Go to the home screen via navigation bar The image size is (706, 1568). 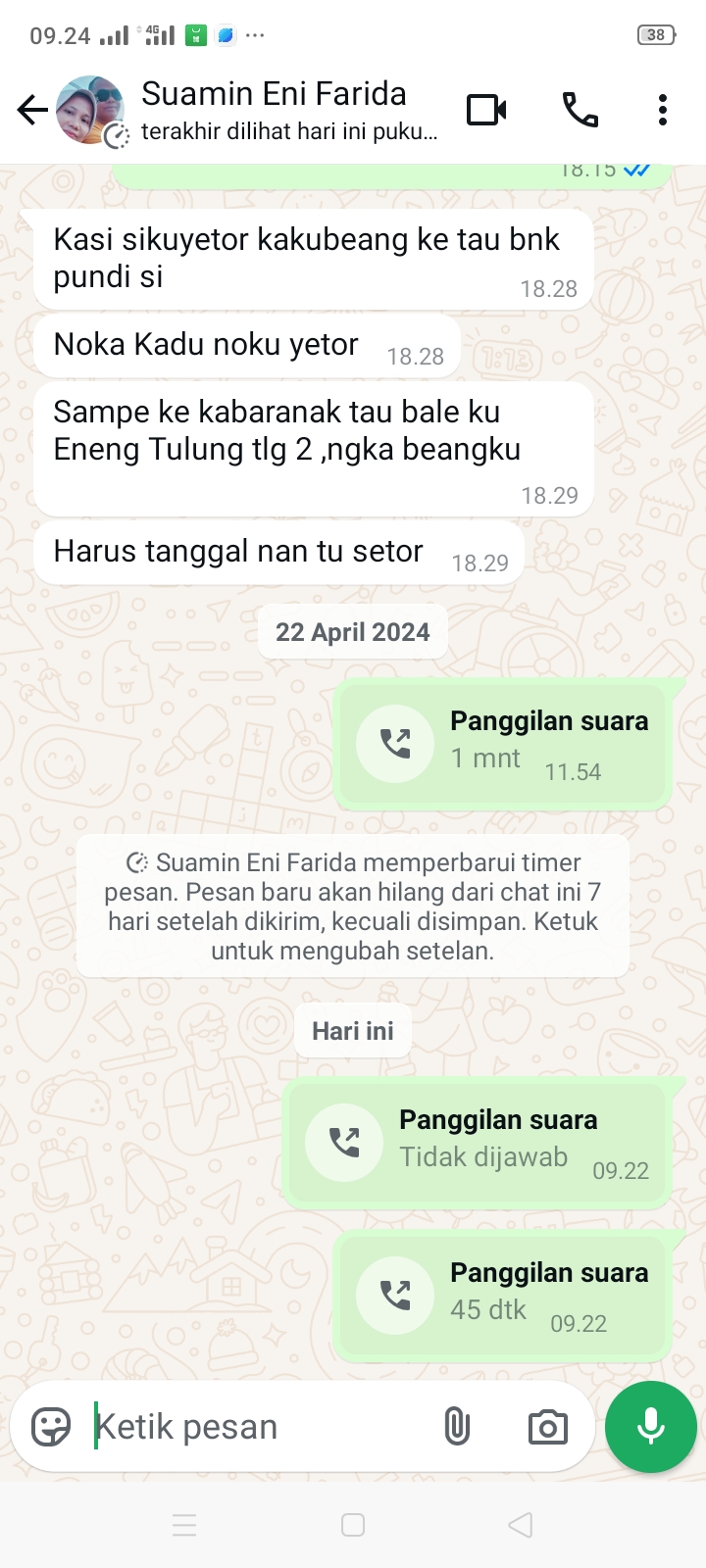tap(353, 1525)
